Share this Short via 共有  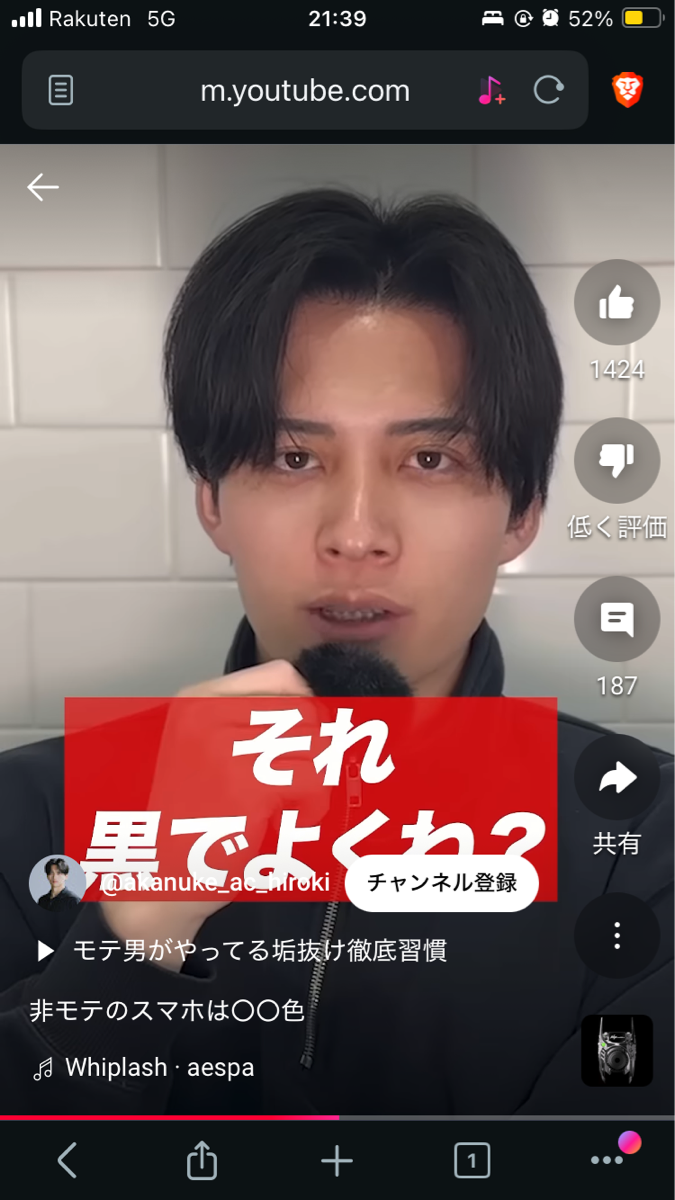pos(616,779)
